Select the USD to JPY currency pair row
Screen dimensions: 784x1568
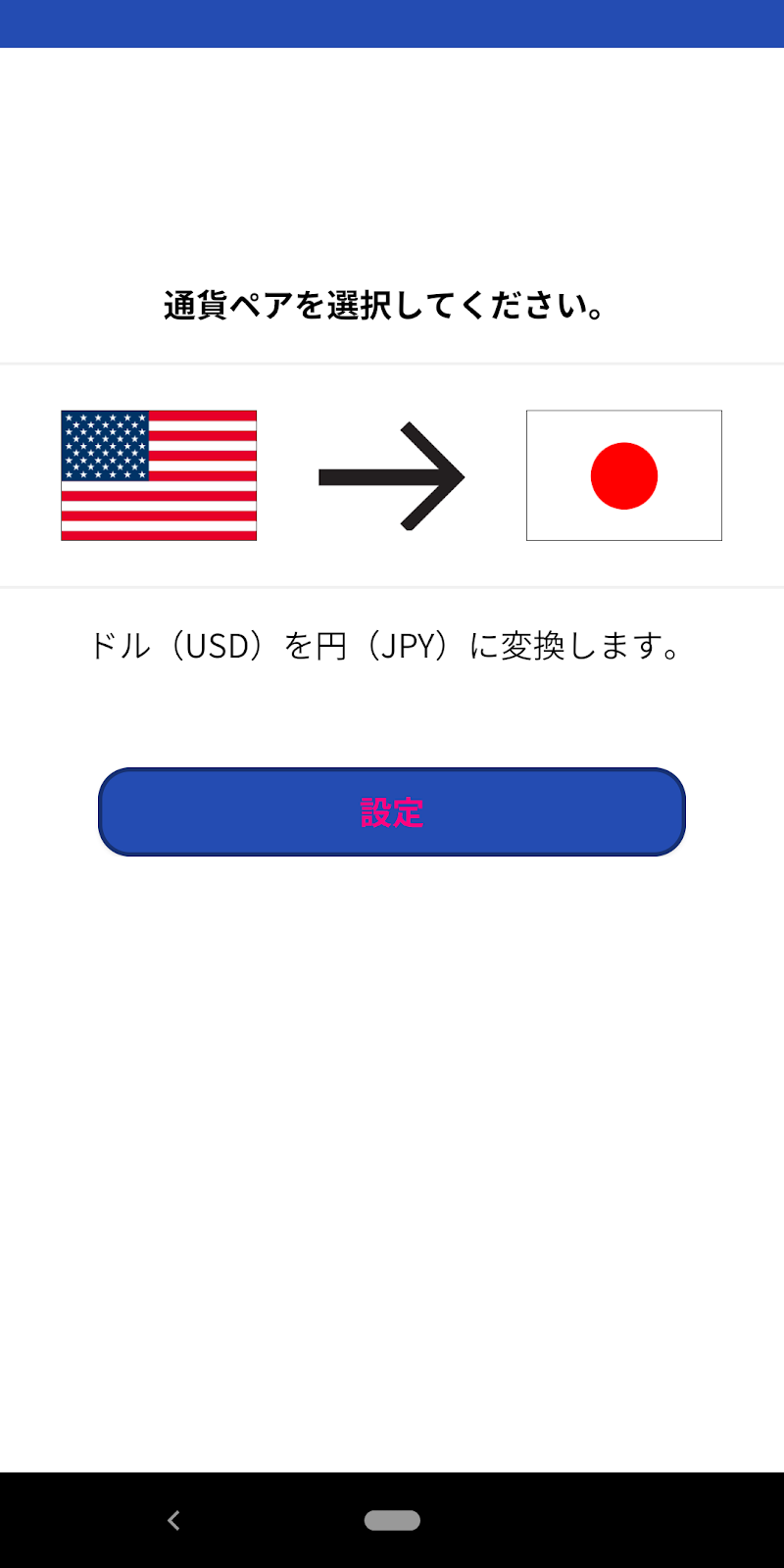click(392, 475)
